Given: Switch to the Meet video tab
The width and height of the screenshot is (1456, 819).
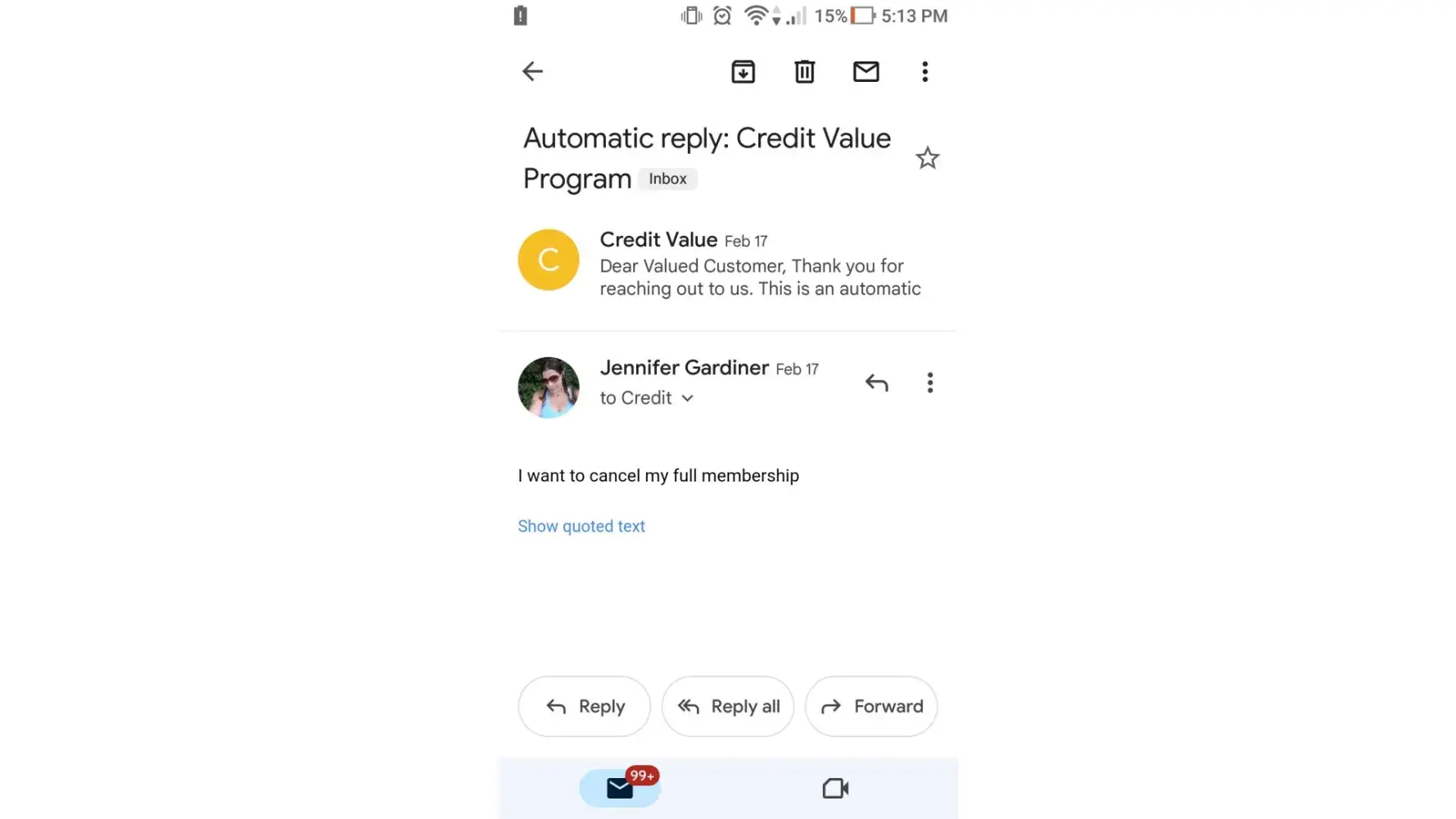Looking at the screenshot, I should [x=834, y=788].
